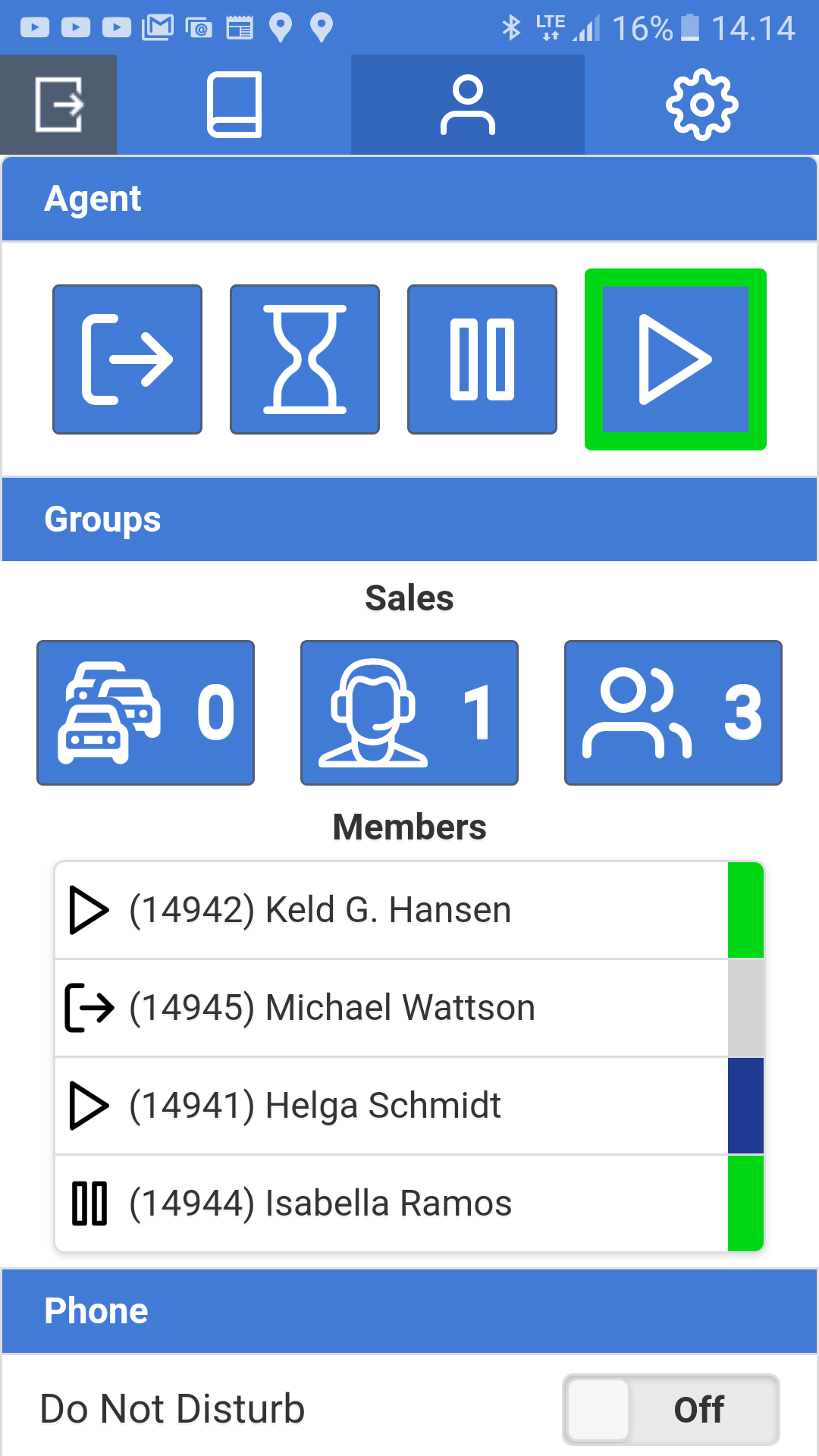Open the agent profile tab
The height and width of the screenshot is (1456, 819).
pos(468,105)
